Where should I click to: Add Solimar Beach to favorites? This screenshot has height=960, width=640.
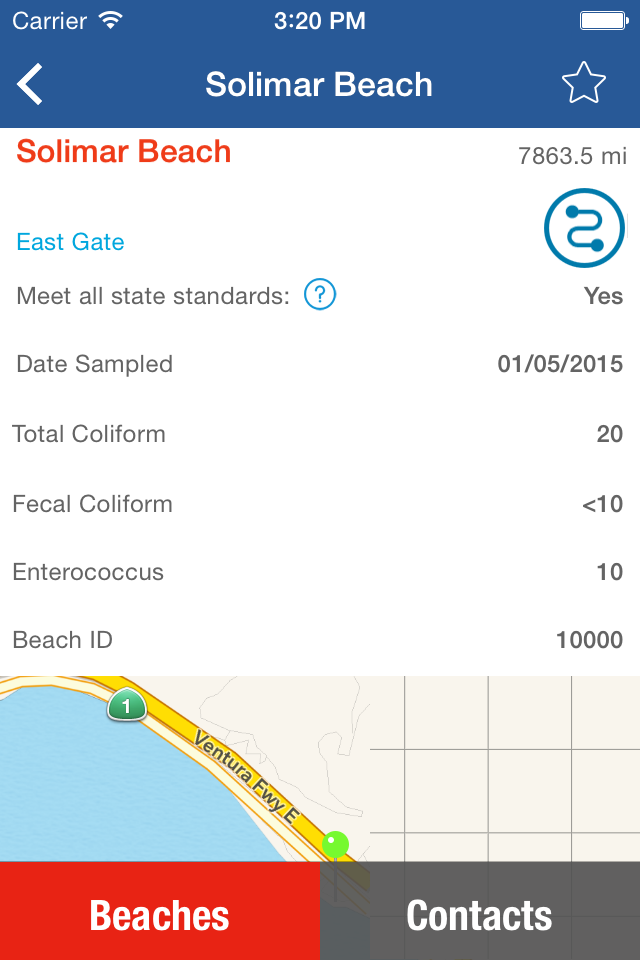(x=584, y=84)
